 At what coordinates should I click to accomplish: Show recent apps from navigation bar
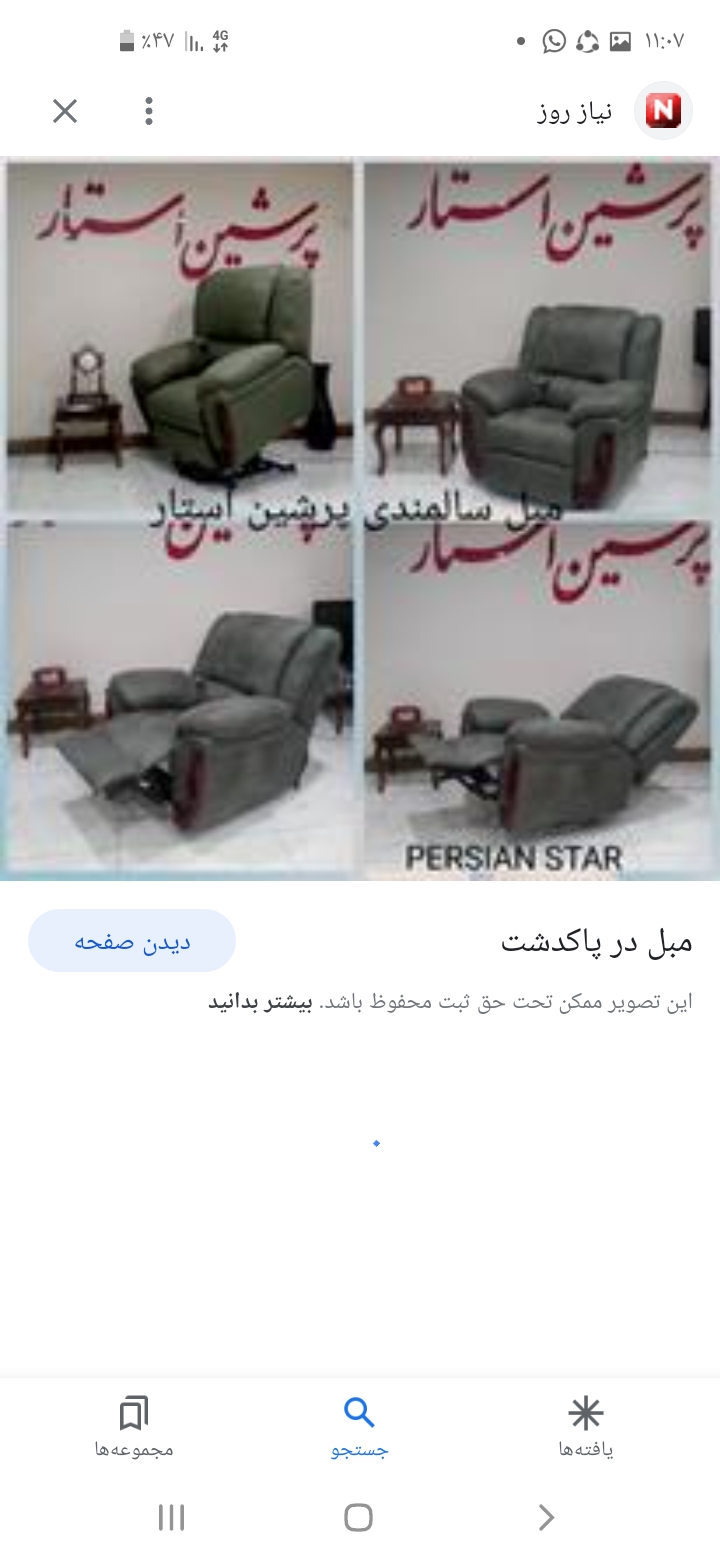(171, 1517)
